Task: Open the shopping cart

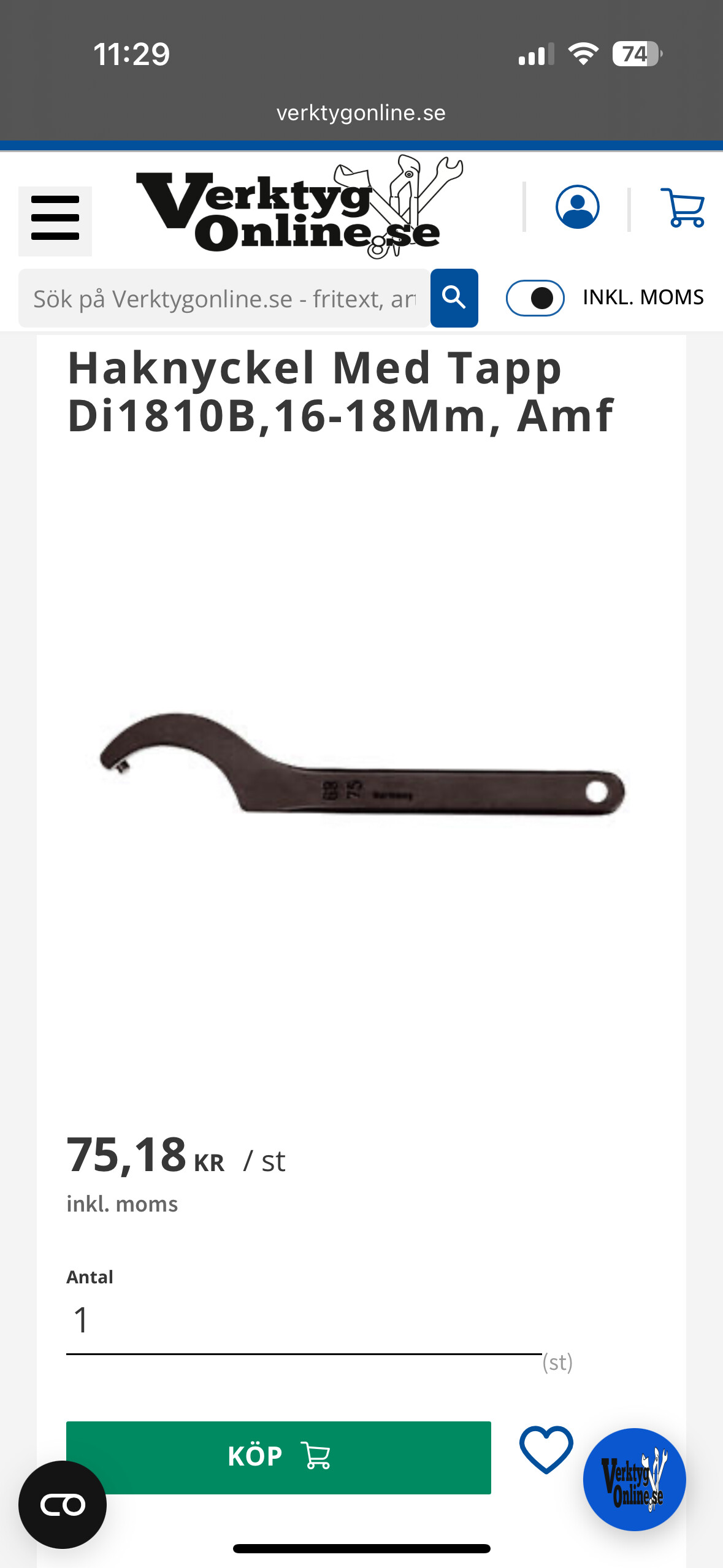Action: pos(682,207)
